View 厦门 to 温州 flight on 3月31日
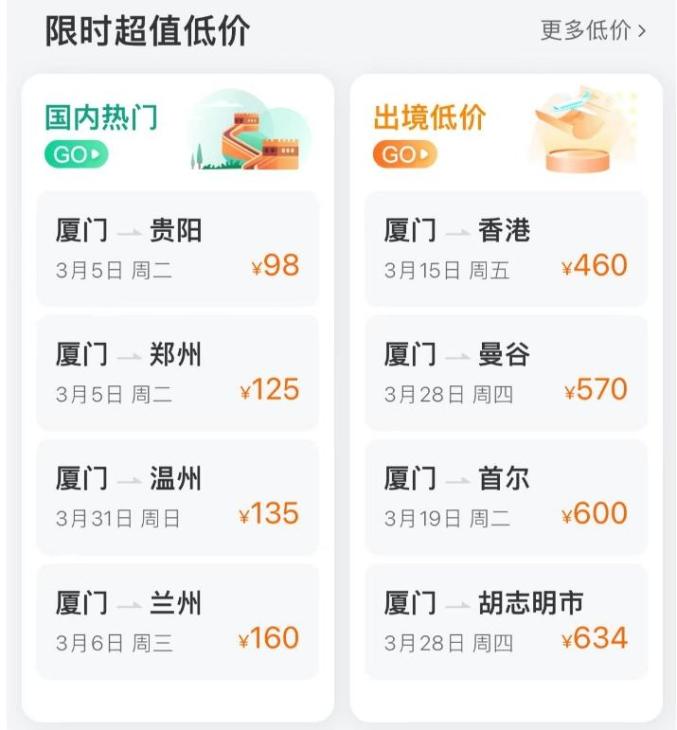Viewport: 677px width, 730px height. [177, 497]
